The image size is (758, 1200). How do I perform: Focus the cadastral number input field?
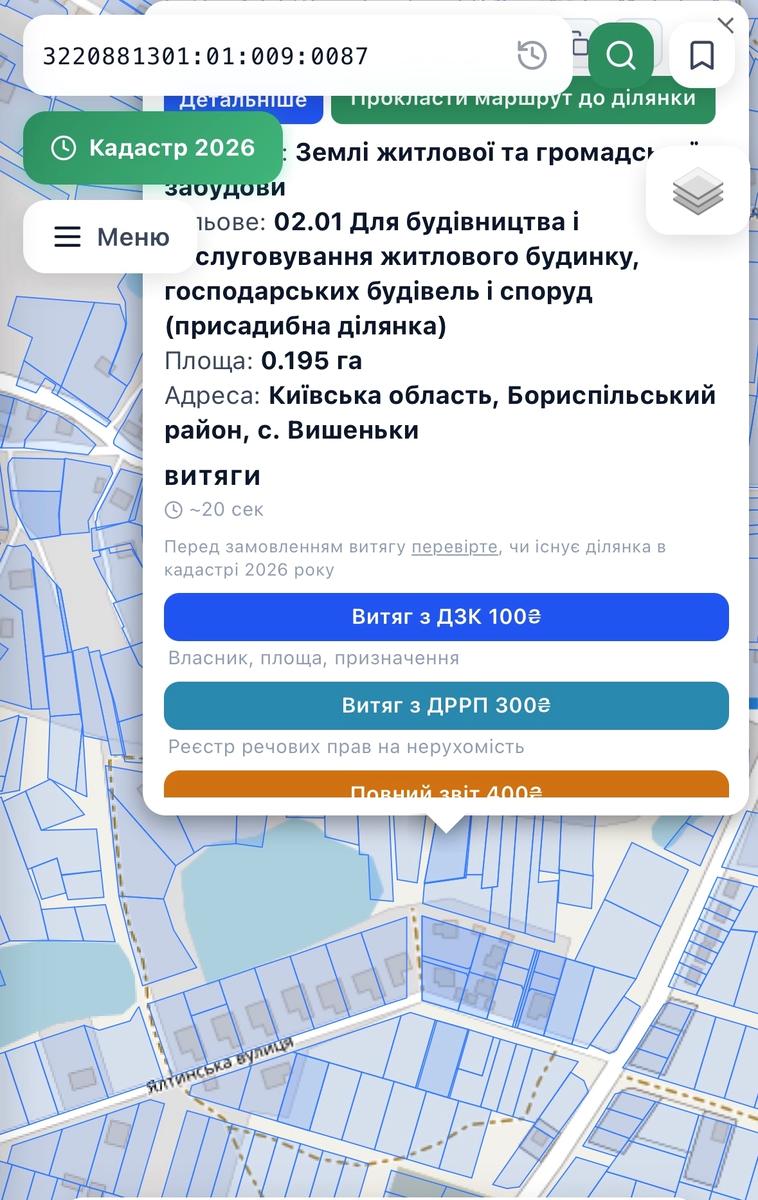point(250,55)
